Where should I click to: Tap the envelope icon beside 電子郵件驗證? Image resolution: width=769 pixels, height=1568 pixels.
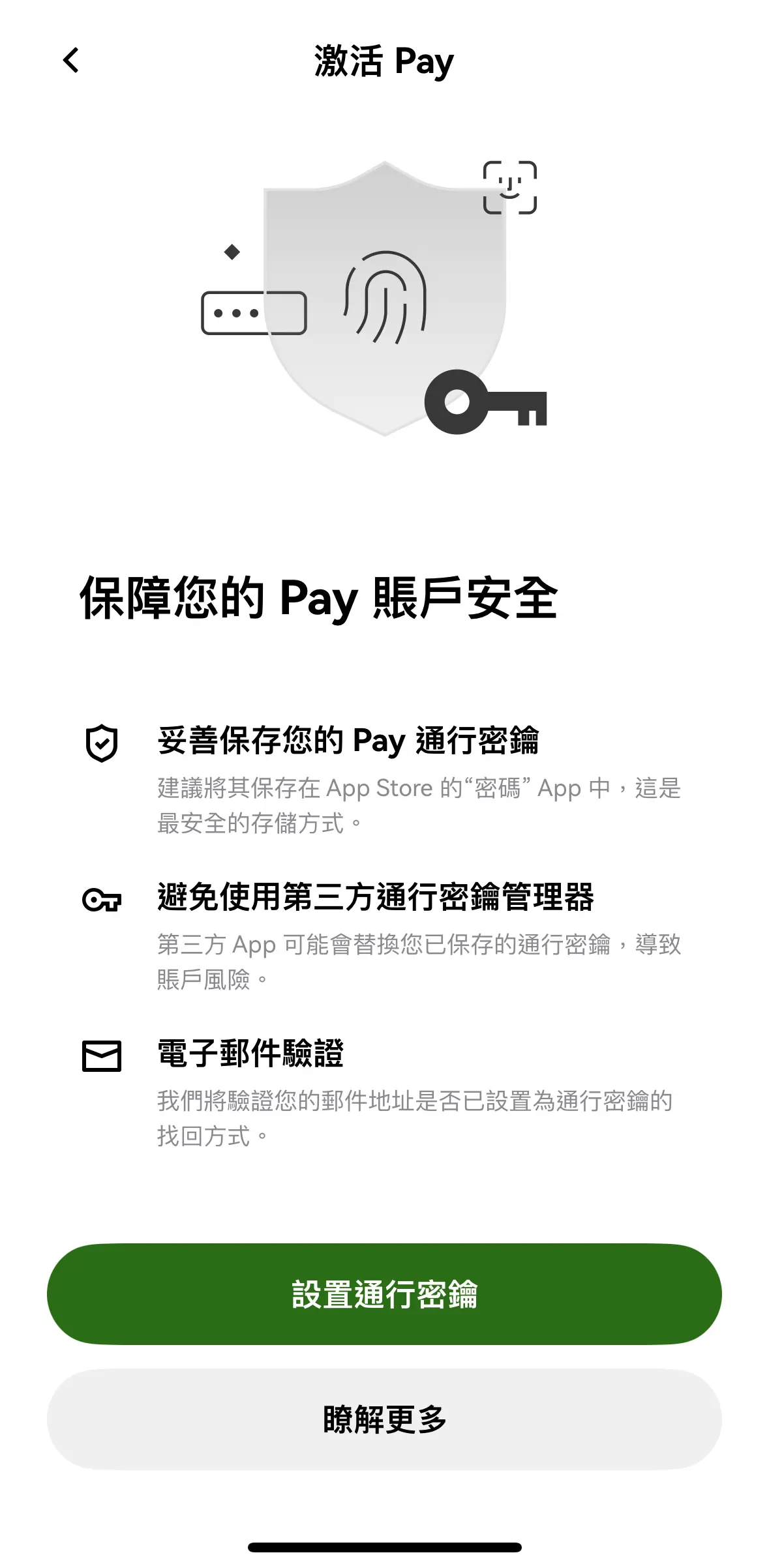[x=102, y=1057]
